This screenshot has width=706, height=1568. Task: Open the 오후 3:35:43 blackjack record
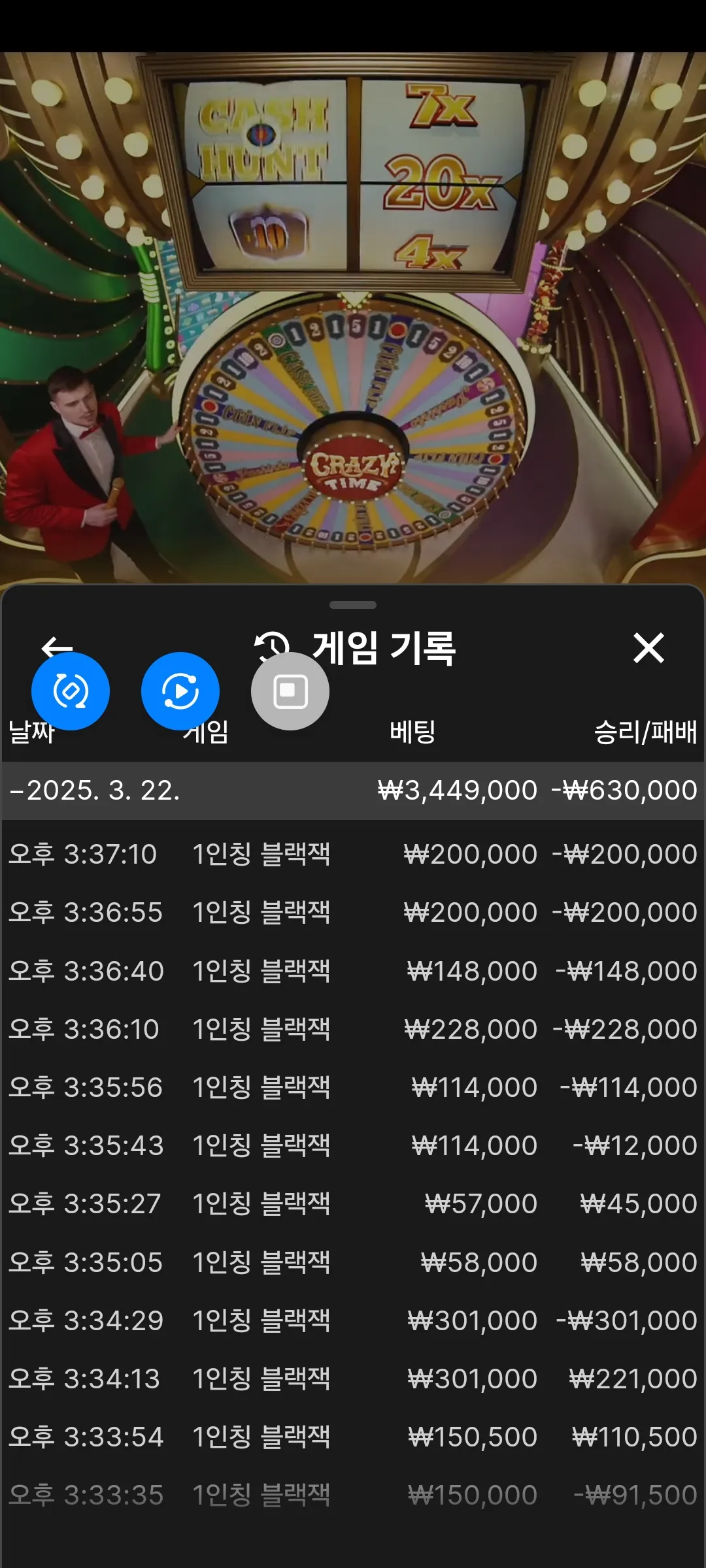tap(353, 1145)
